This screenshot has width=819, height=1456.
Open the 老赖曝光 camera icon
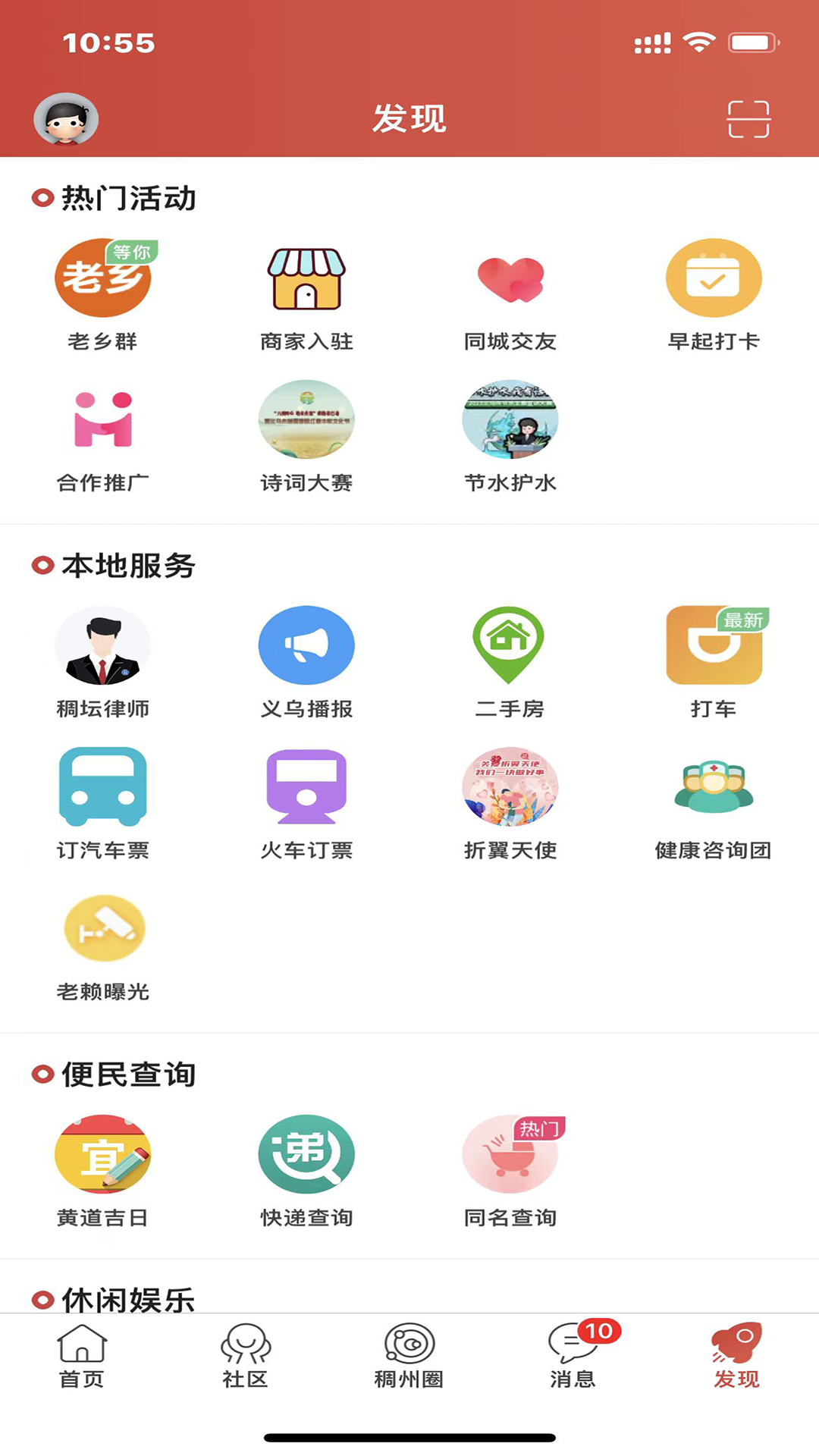(103, 927)
